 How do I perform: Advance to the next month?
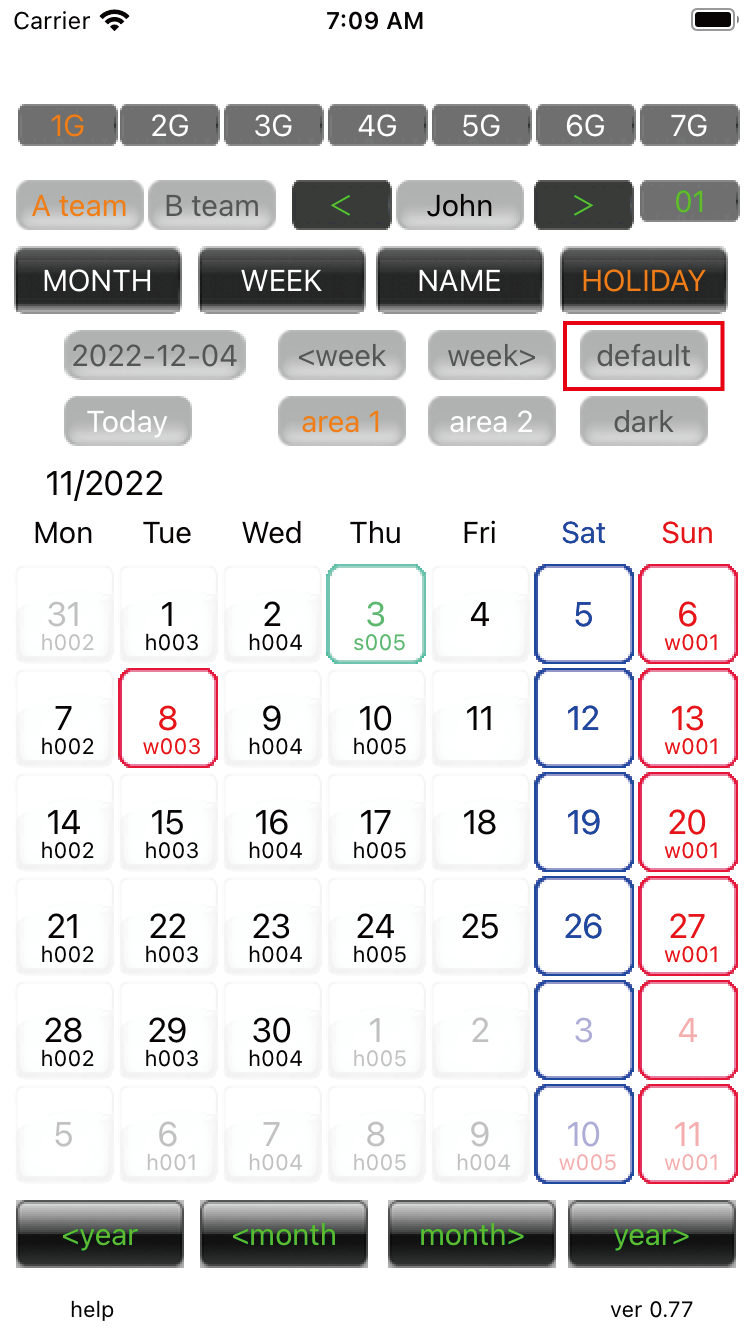pos(472,1235)
